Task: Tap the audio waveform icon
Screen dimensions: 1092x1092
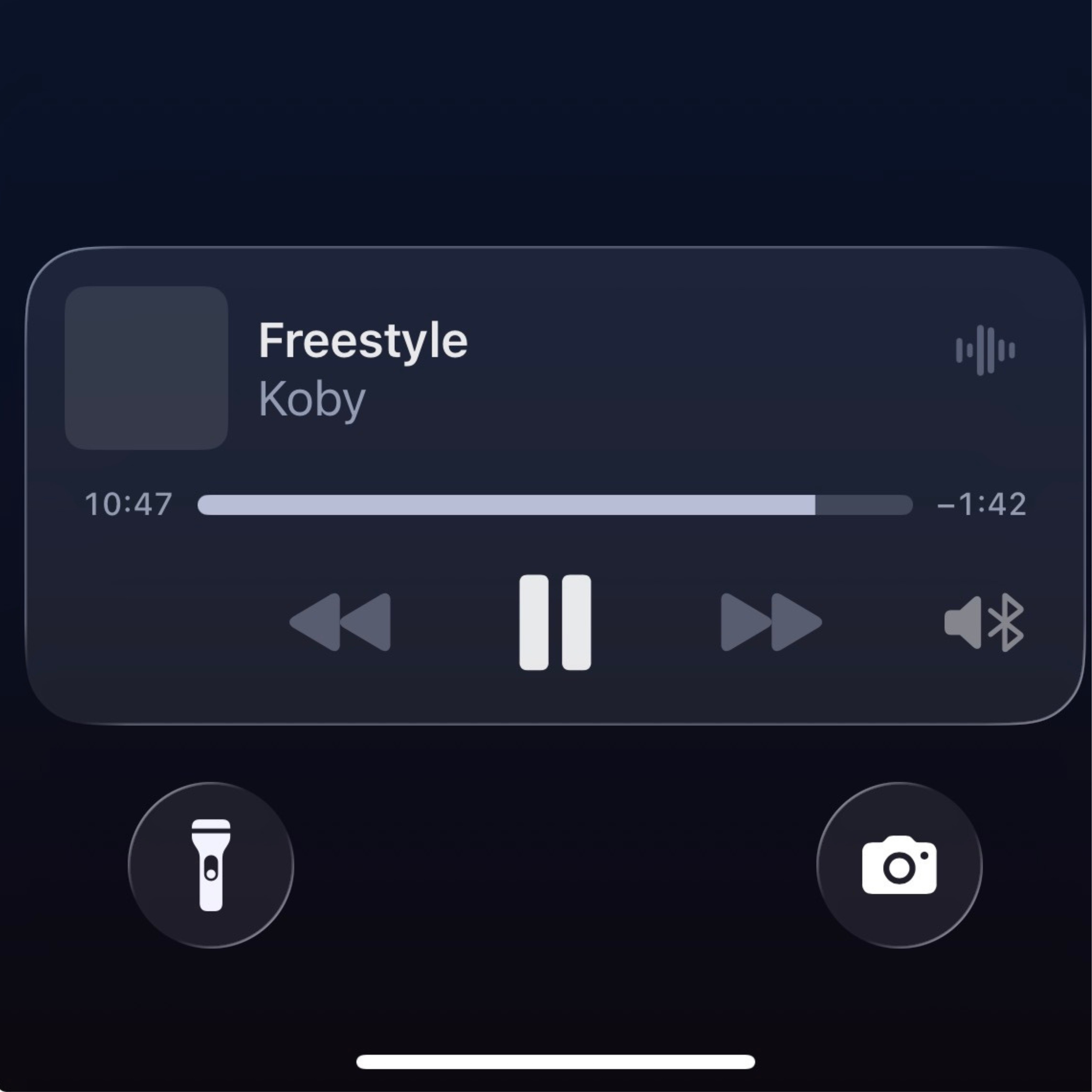Action: point(985,350)
